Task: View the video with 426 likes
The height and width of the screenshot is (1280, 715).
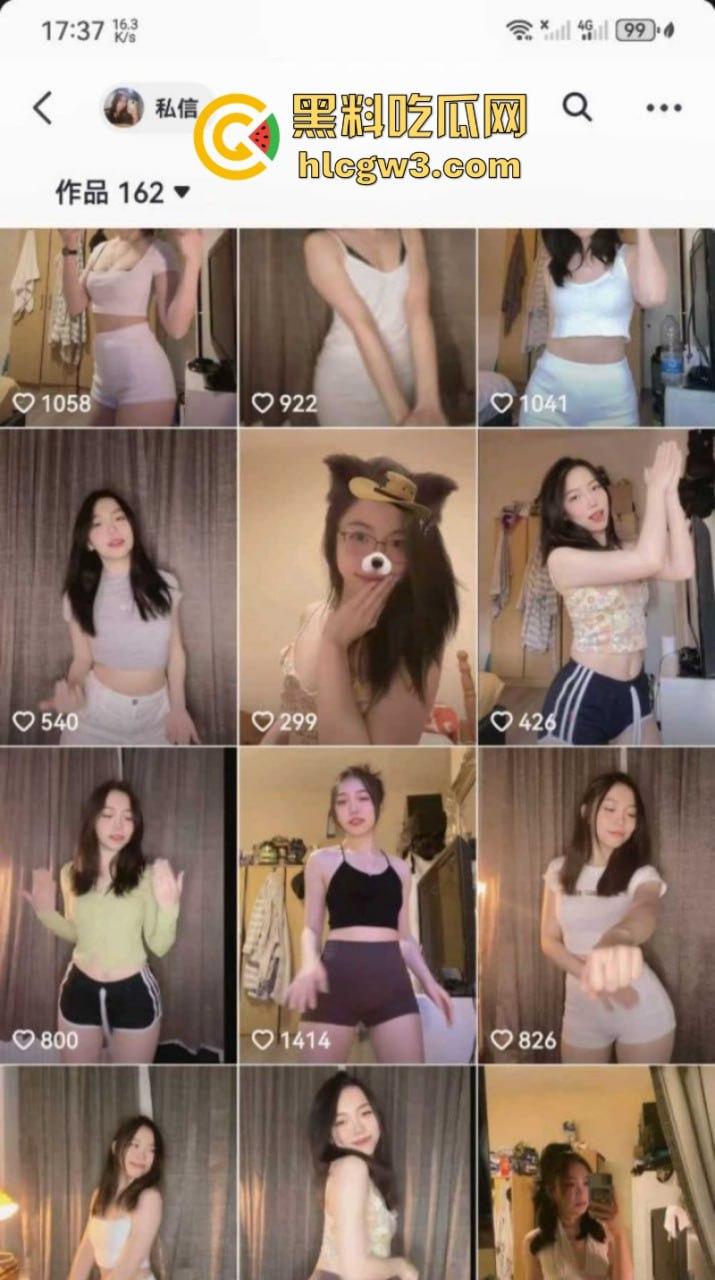Action: pyautogui.click(x=596, y=587)
